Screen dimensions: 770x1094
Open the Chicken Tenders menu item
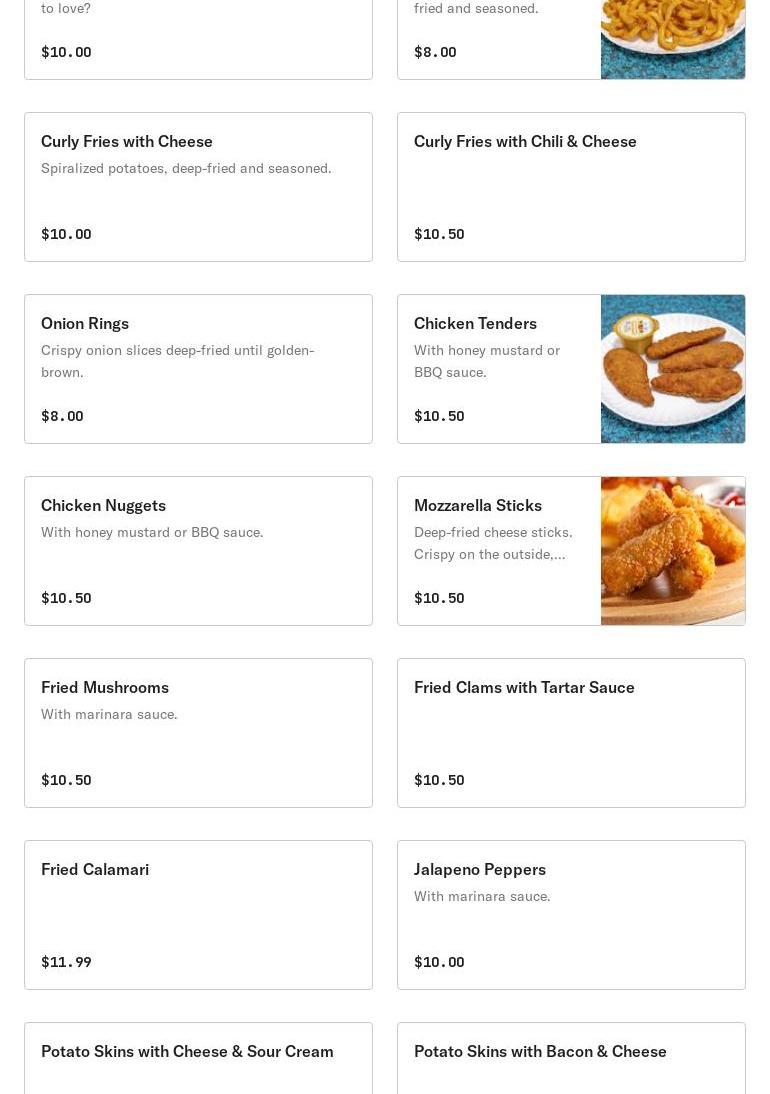[571, 369]
